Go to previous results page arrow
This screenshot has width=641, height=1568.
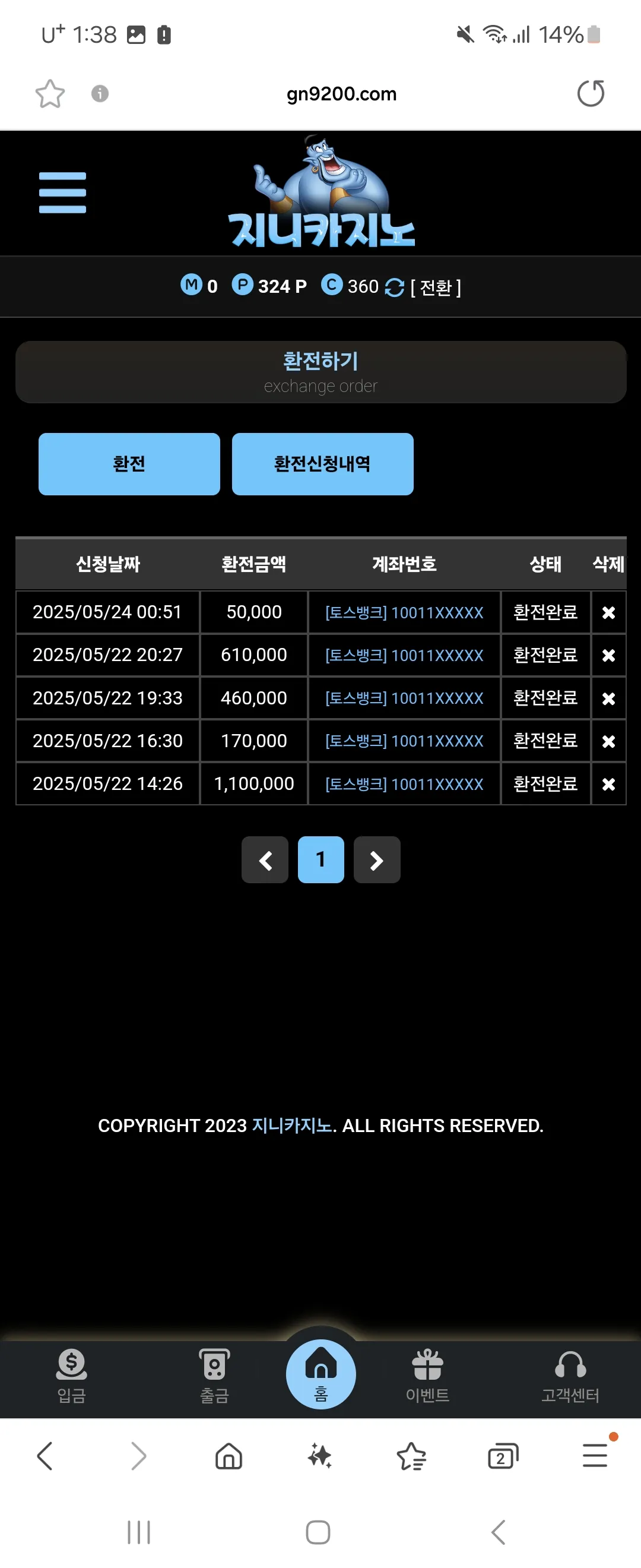265,859
